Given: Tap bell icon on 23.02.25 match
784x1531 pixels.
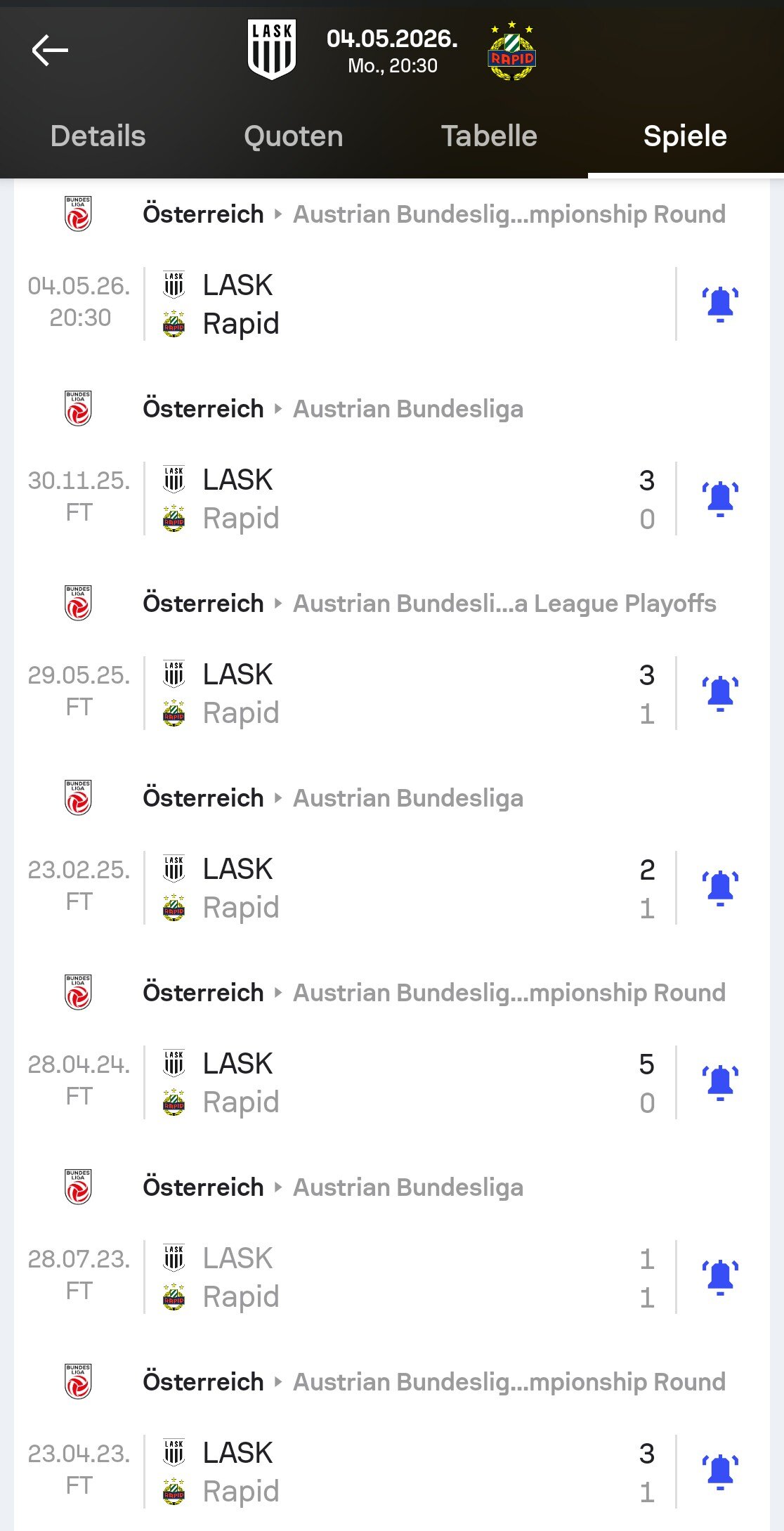Looking at the screenshot, I should [720, 888].
